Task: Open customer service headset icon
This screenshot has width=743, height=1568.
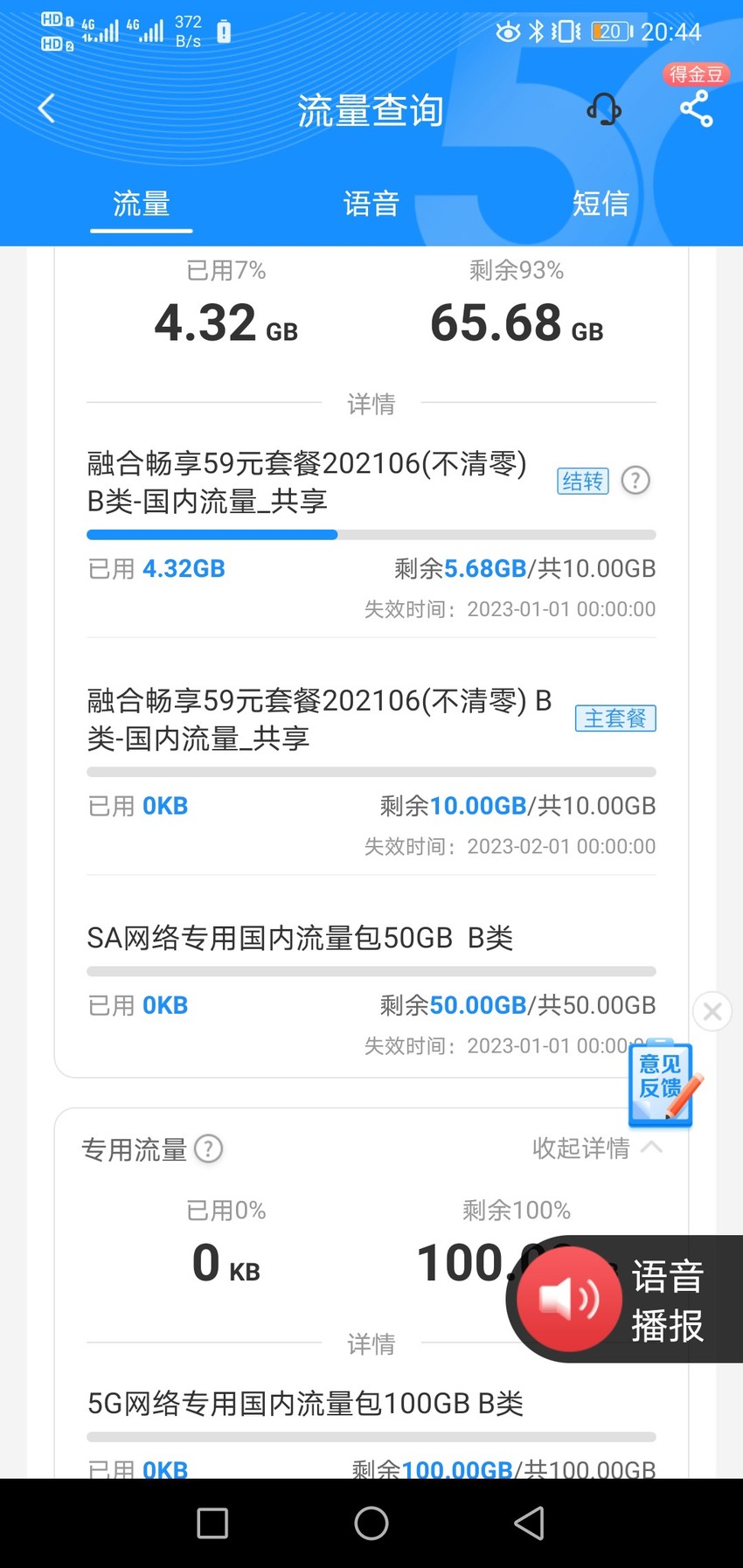Action: click(603, 109)
